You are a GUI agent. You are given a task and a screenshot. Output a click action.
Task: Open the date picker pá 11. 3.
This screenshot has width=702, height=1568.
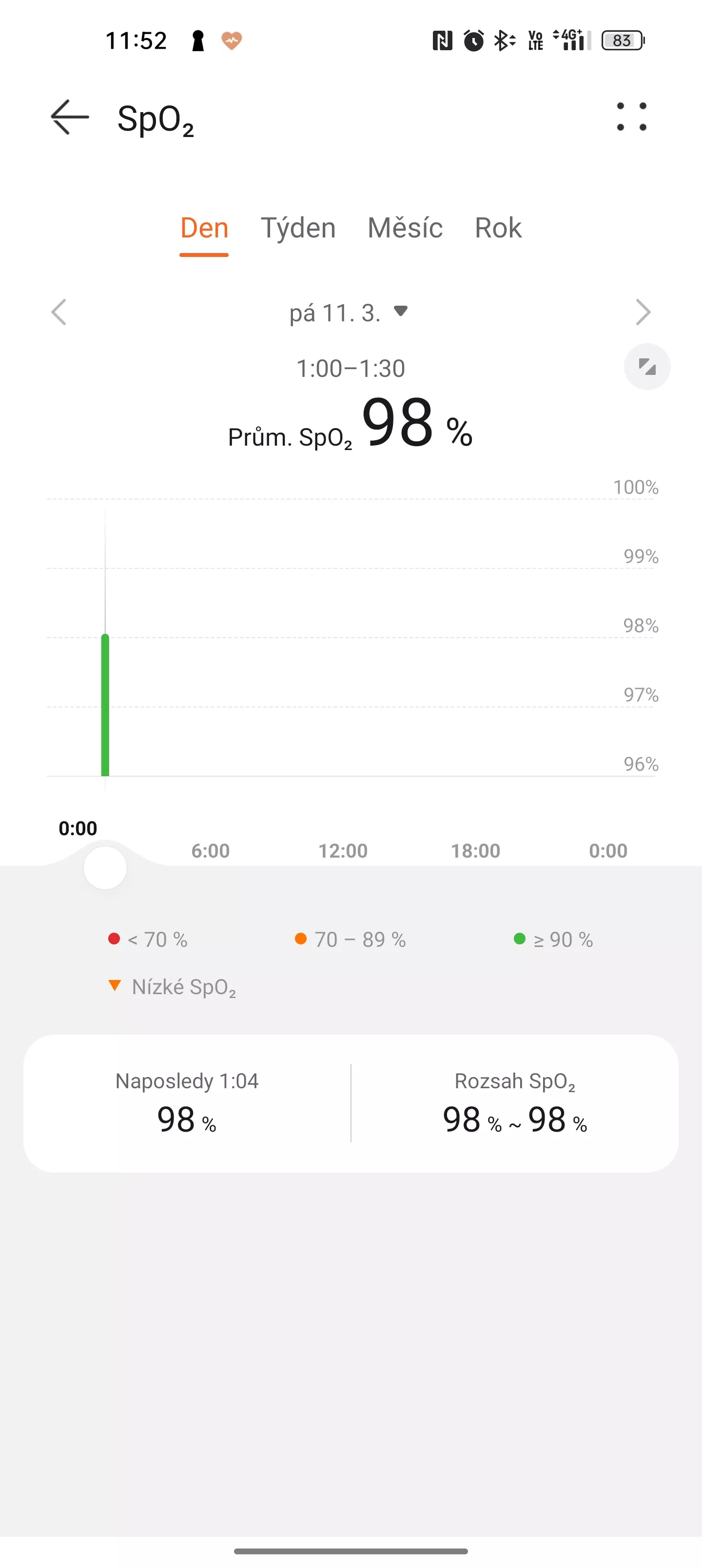(348, 313)
